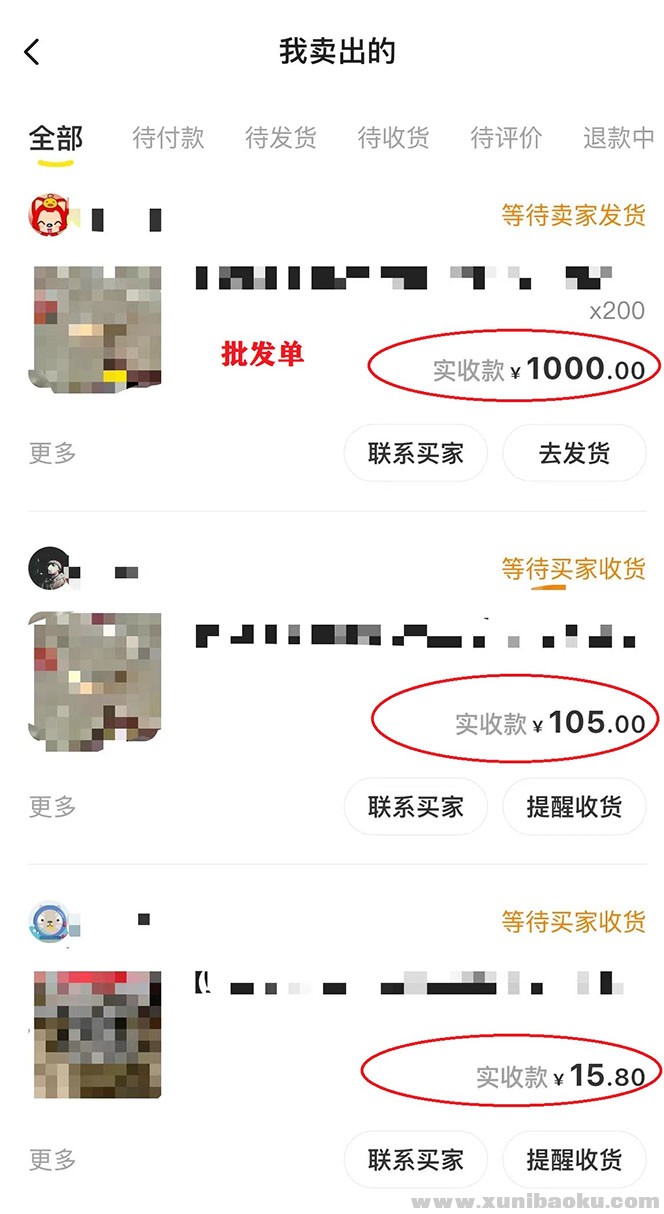Open the product image of the ¥105.00 order
664x1214 pixels.
(x=96, y=681)
